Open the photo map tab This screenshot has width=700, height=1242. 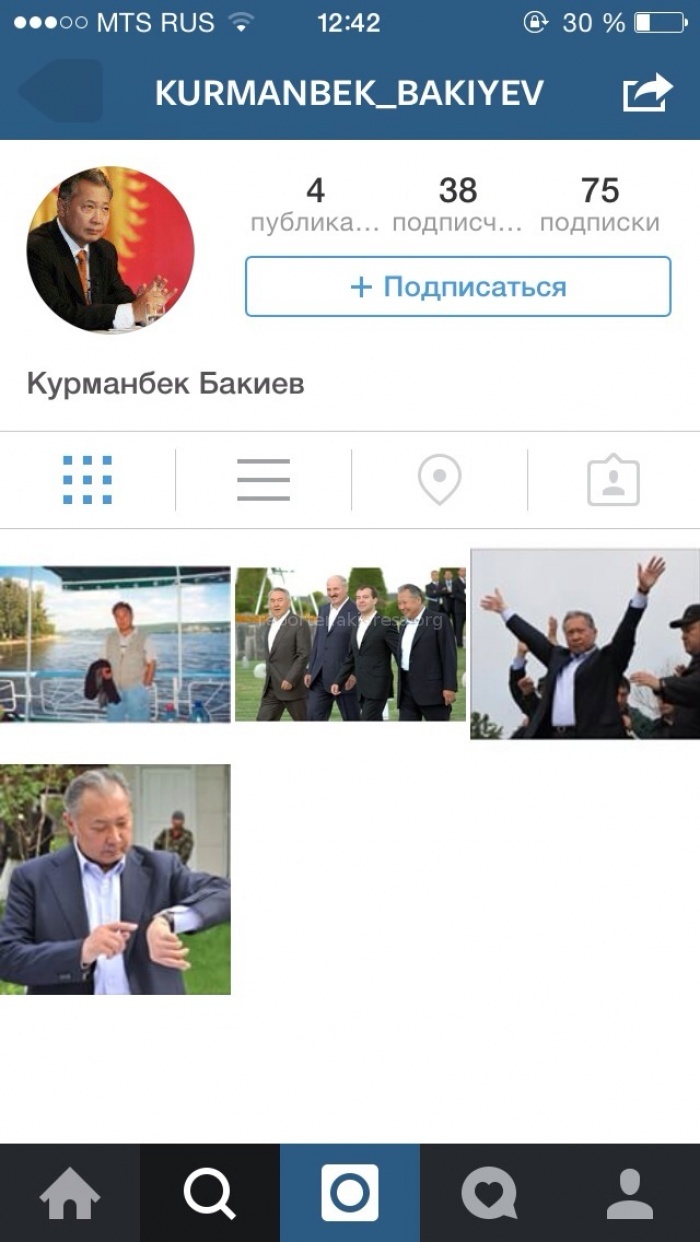click(x=439, y=480)
